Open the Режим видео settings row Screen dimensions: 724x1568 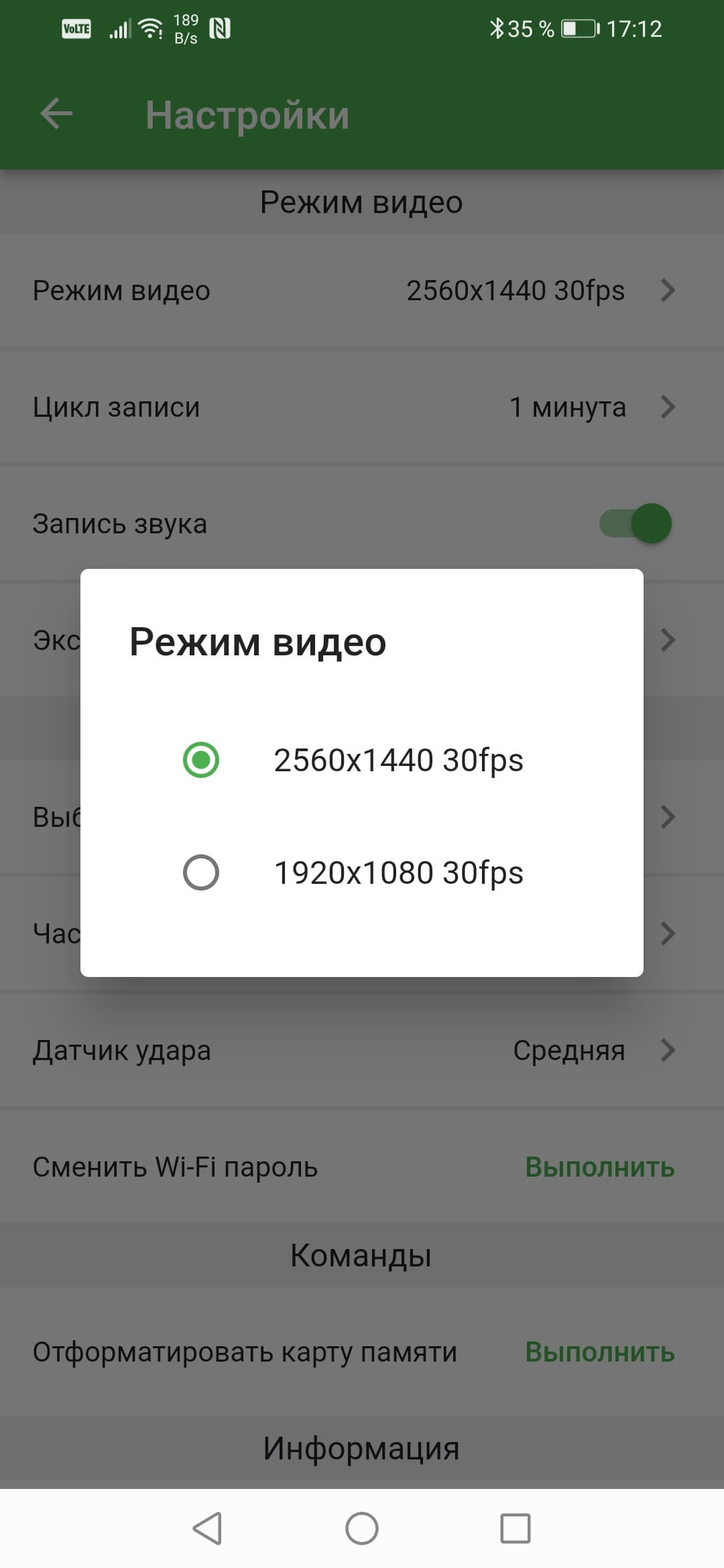click(x=362, y=291)
